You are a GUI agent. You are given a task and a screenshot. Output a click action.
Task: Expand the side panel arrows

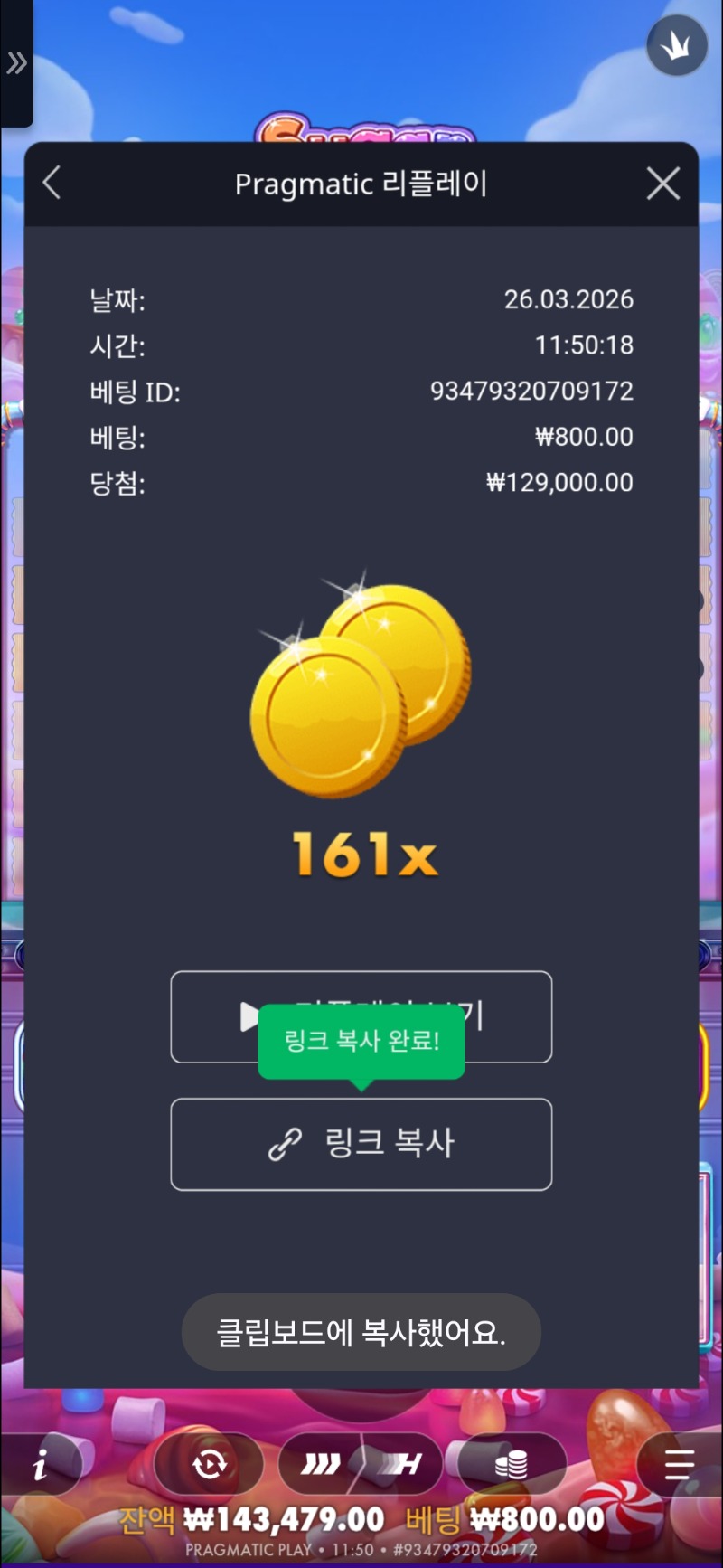point(16,63)
